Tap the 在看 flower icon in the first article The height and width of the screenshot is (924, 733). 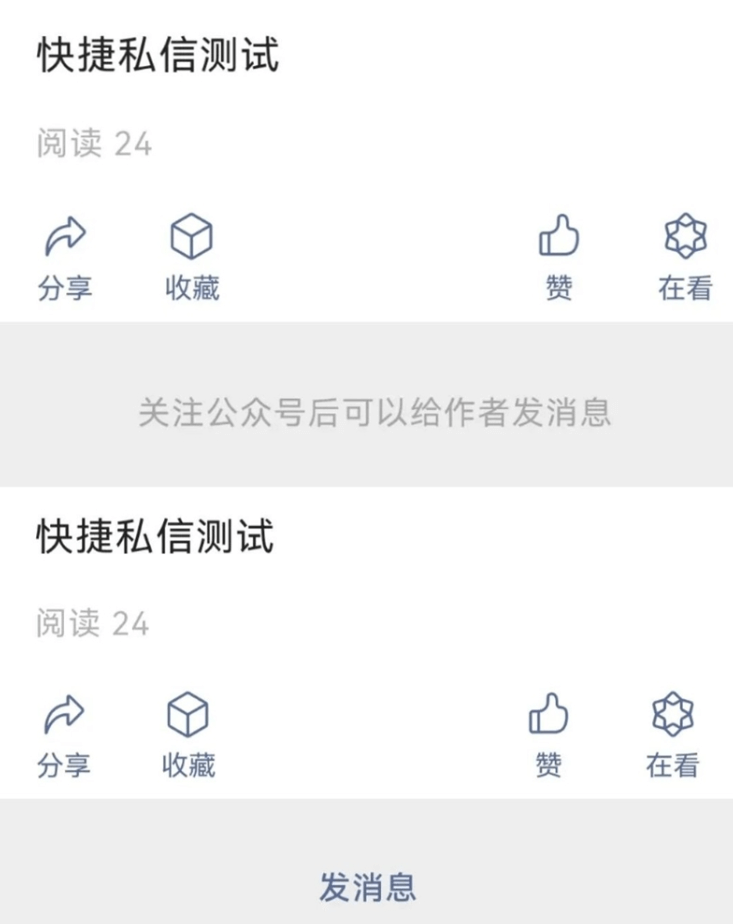[683, 236]
